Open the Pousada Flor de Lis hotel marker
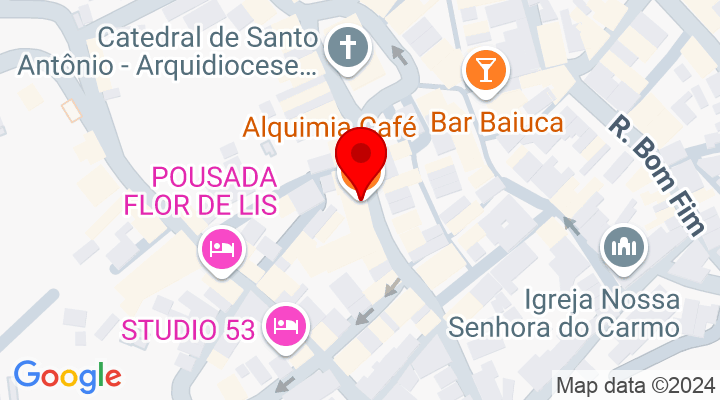Viewport: 720px width, 400px height. point(222,248)
